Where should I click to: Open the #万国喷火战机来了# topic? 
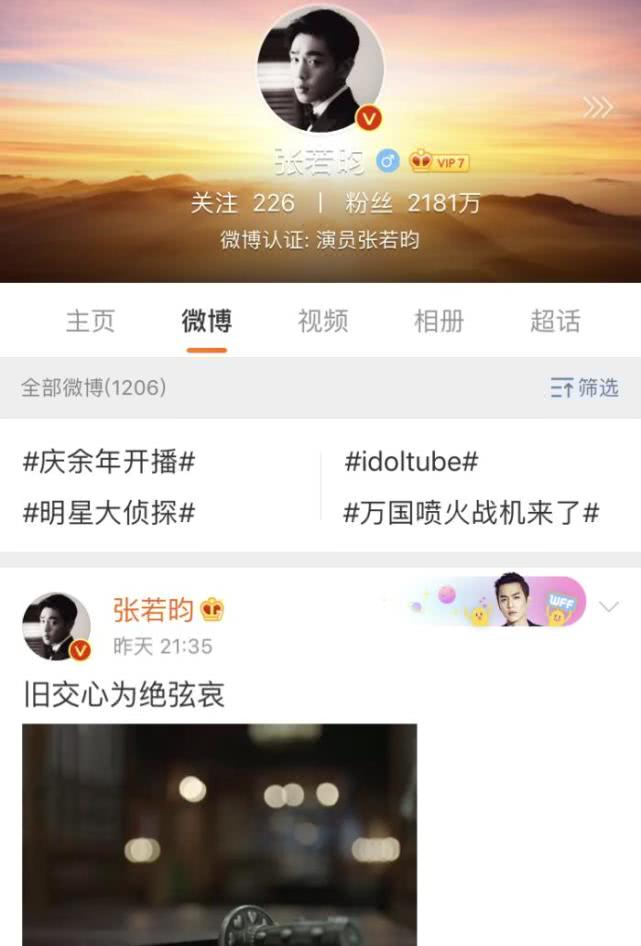471,513
